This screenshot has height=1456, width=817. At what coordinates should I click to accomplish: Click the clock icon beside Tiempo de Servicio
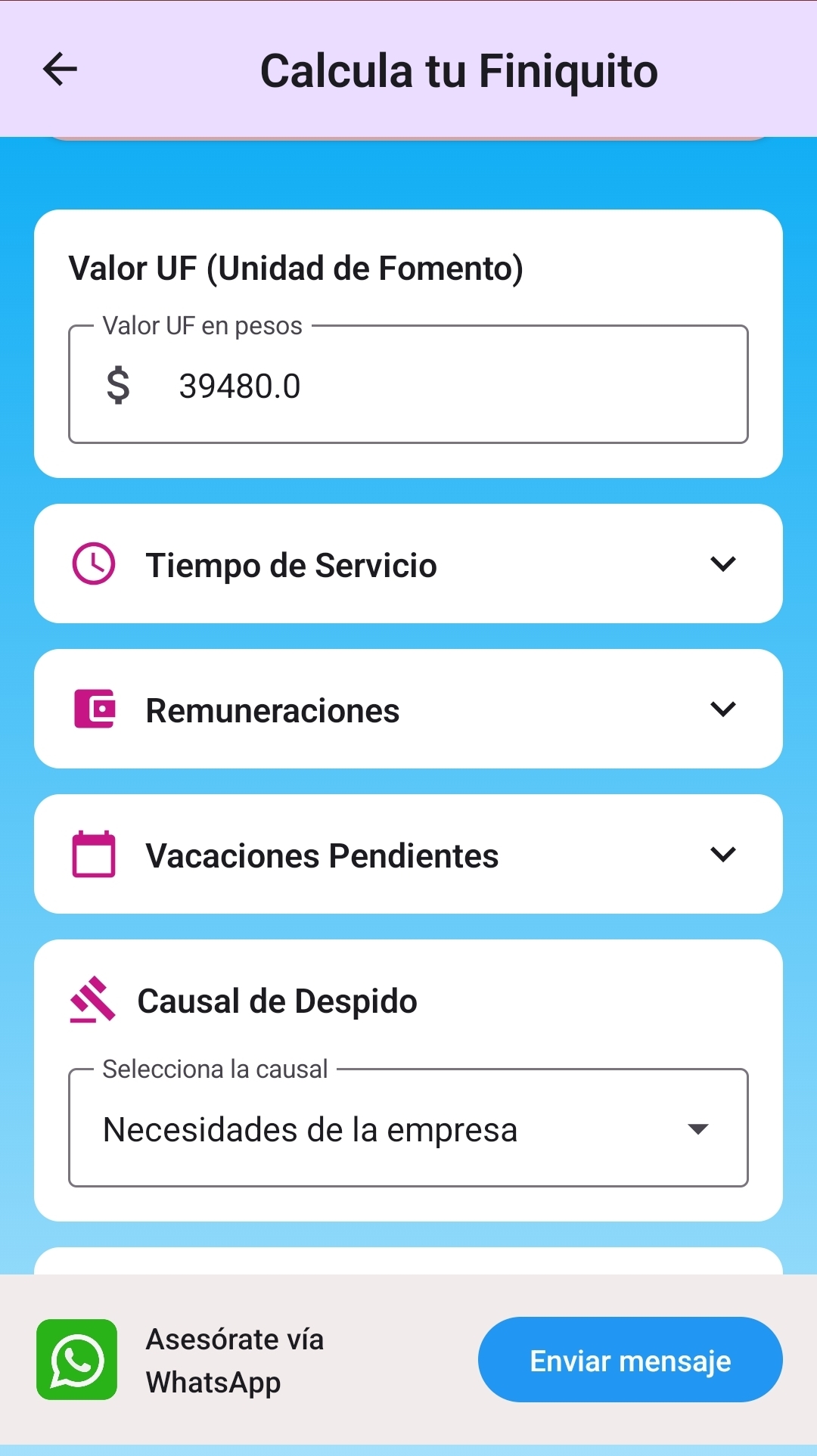click(92, 563)
